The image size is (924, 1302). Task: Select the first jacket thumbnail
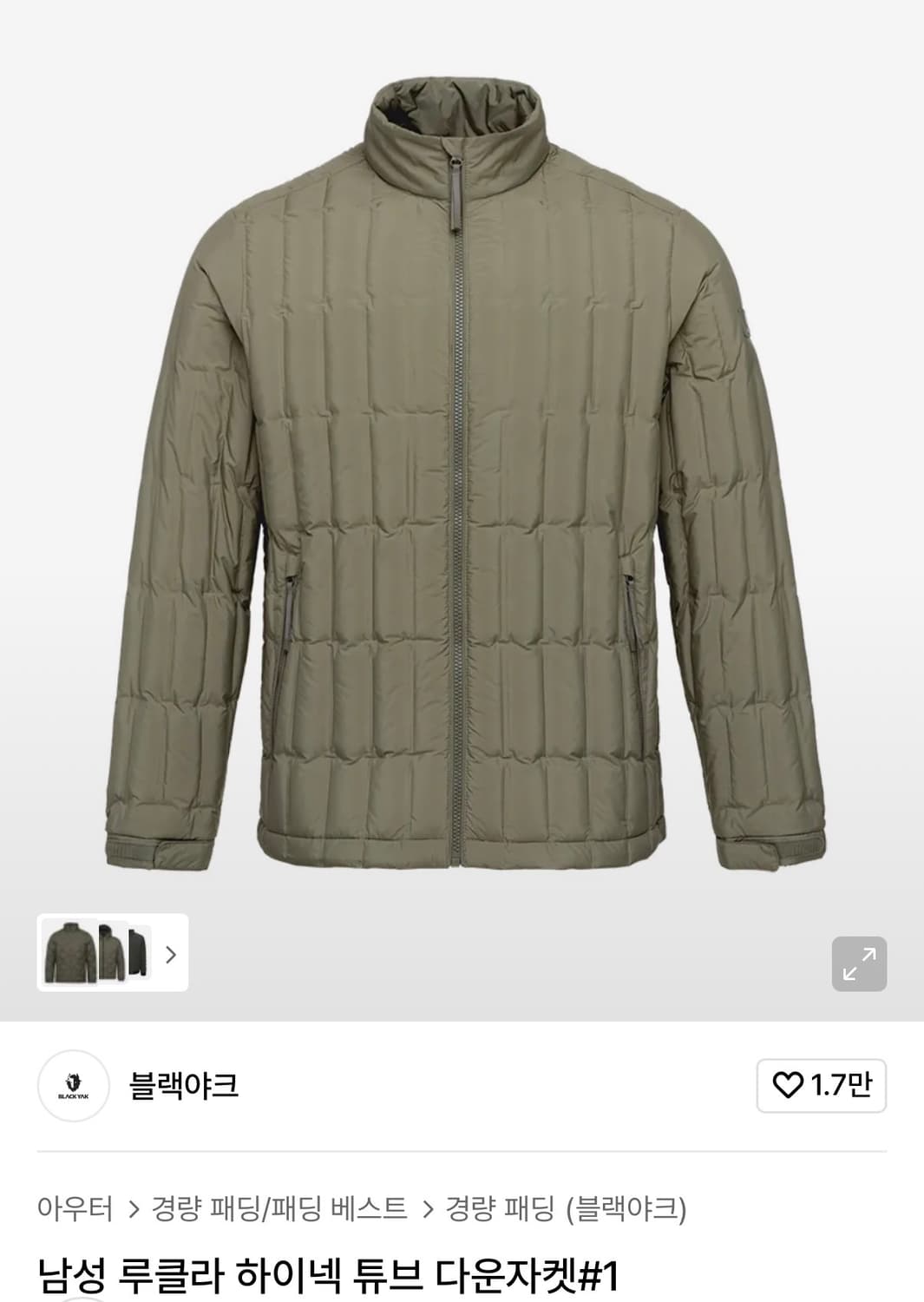(69, 952)
